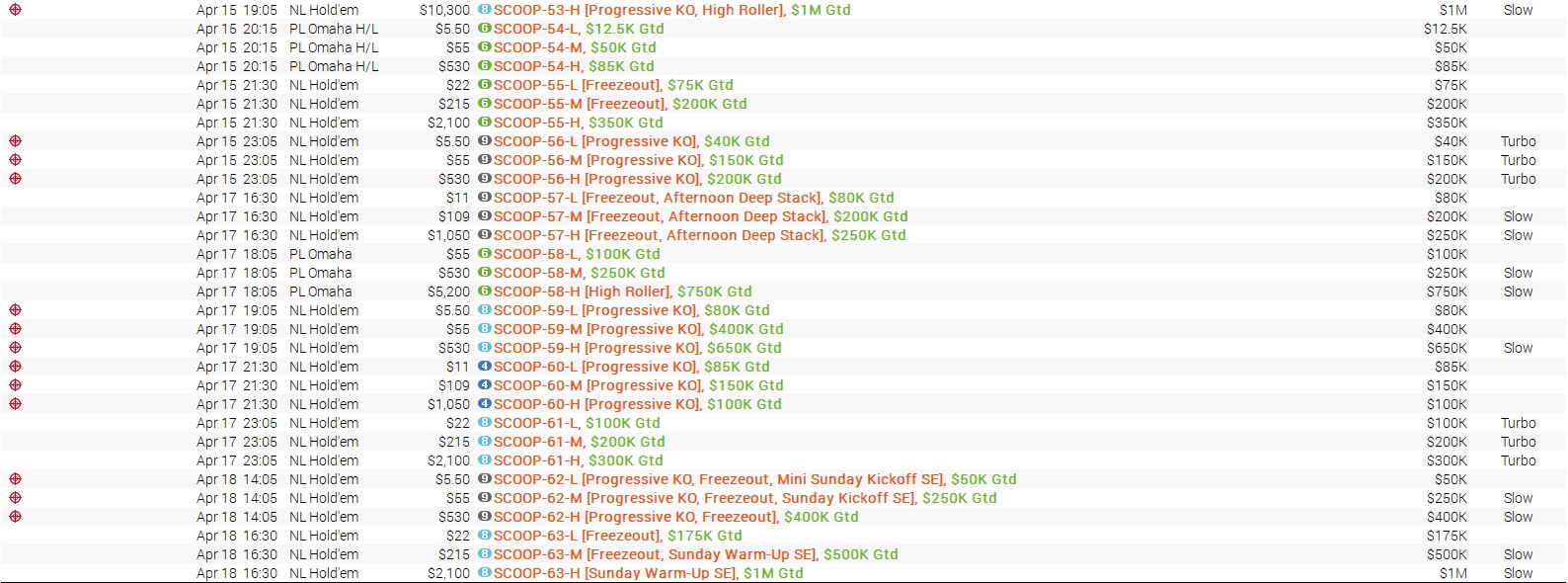
Task: Open SCOOP-58-H High Roller $750K Gtd
Action: pos(622,291)
